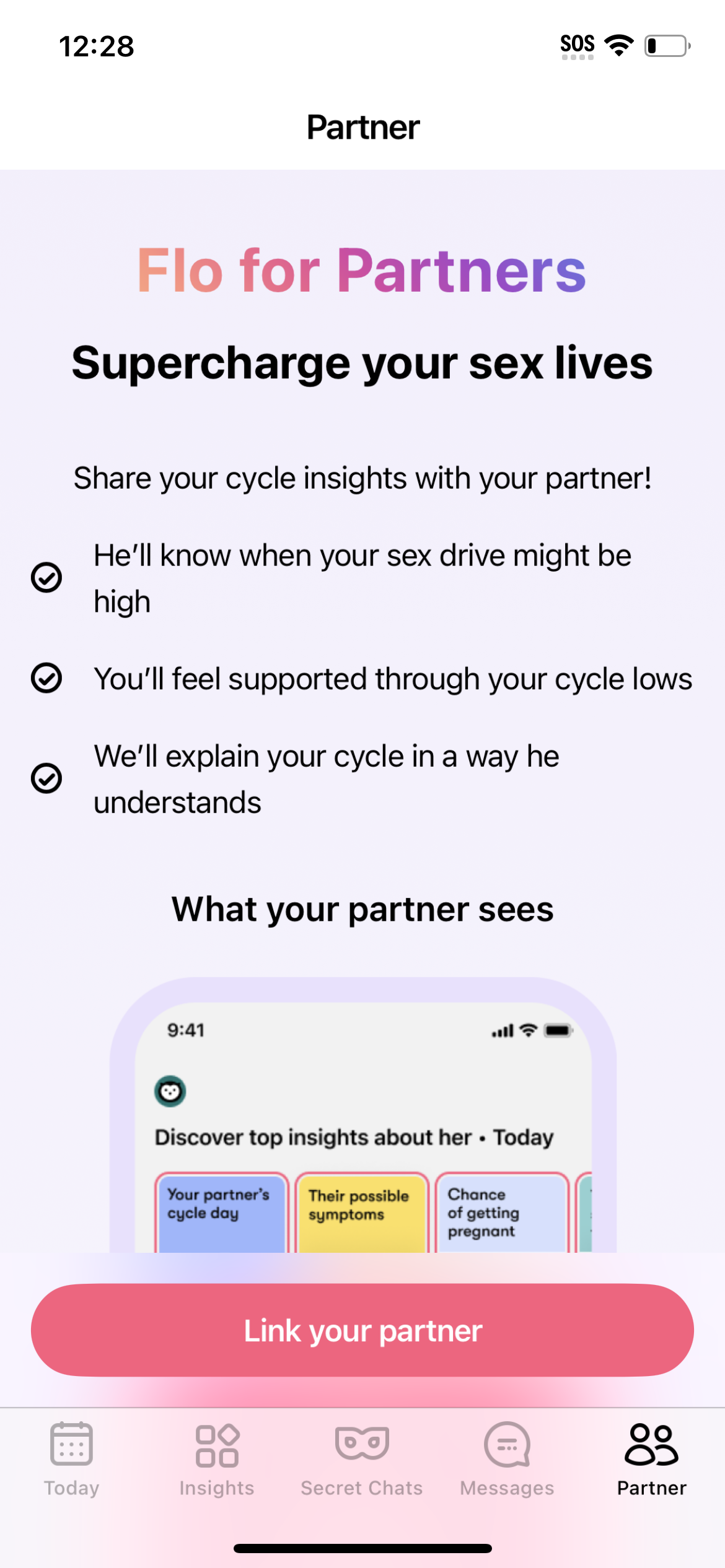Open the Messages chat bubble icon
This screenshot has width=725, height=1568.
(x=506, y=1445)
